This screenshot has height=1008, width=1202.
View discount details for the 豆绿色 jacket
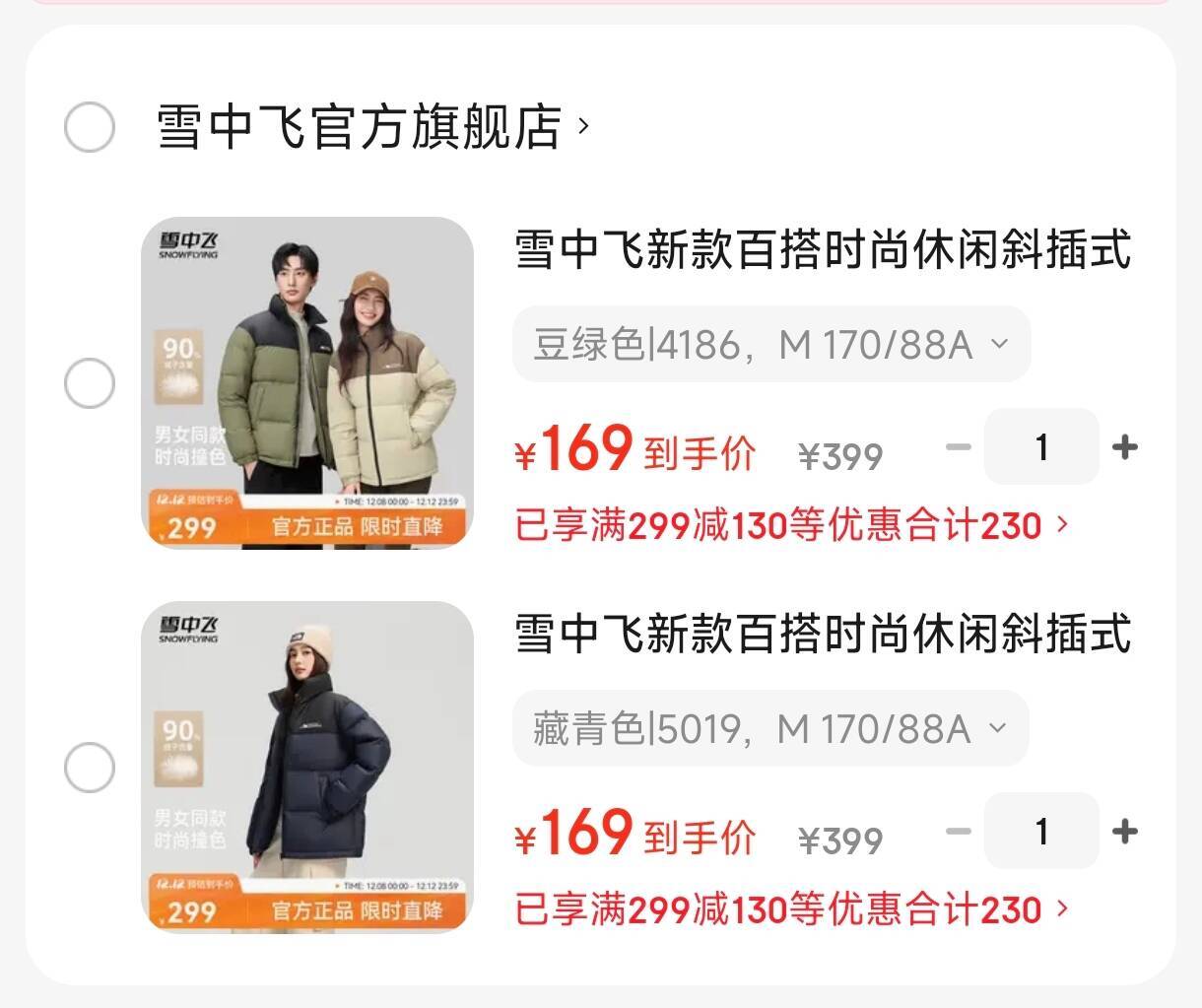[792, 525]
